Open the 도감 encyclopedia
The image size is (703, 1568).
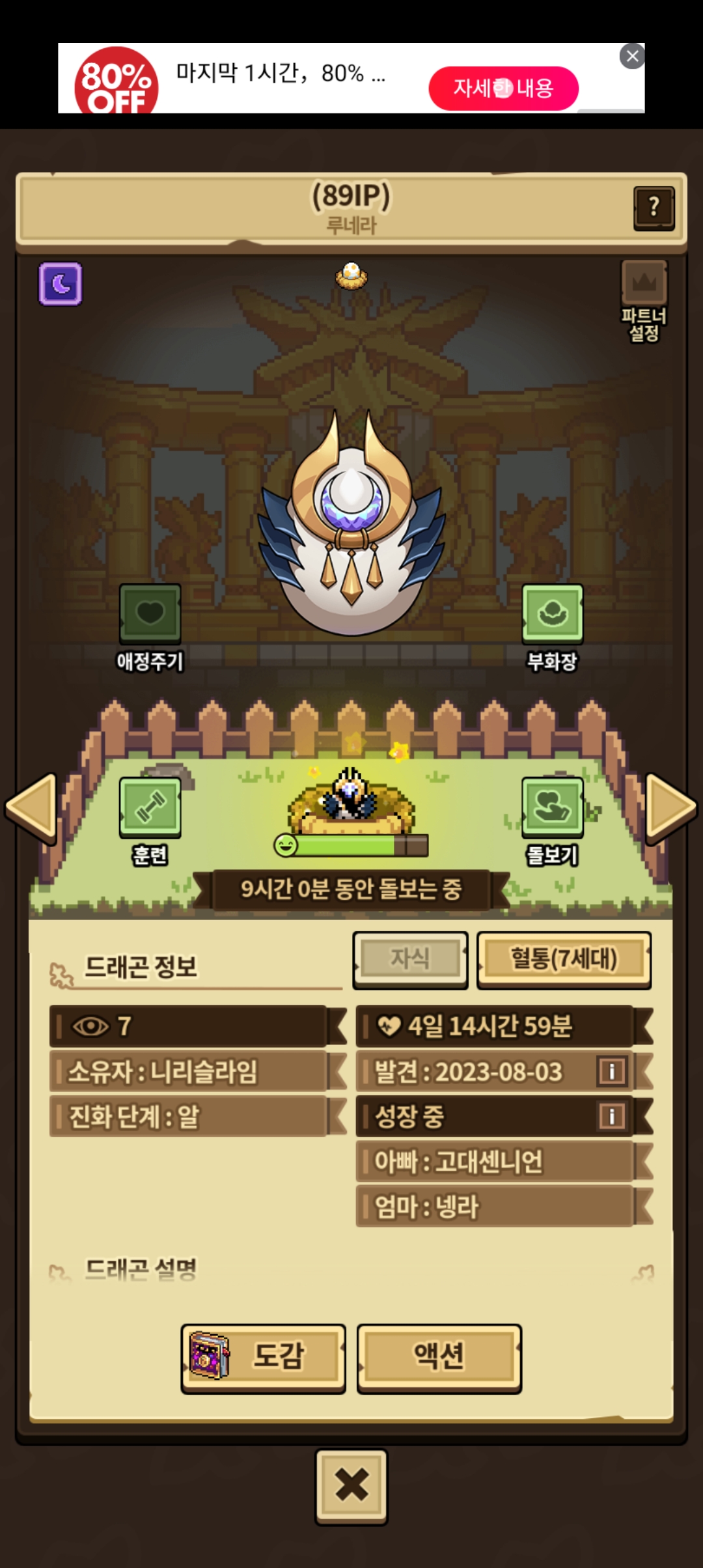(263, 1358)
